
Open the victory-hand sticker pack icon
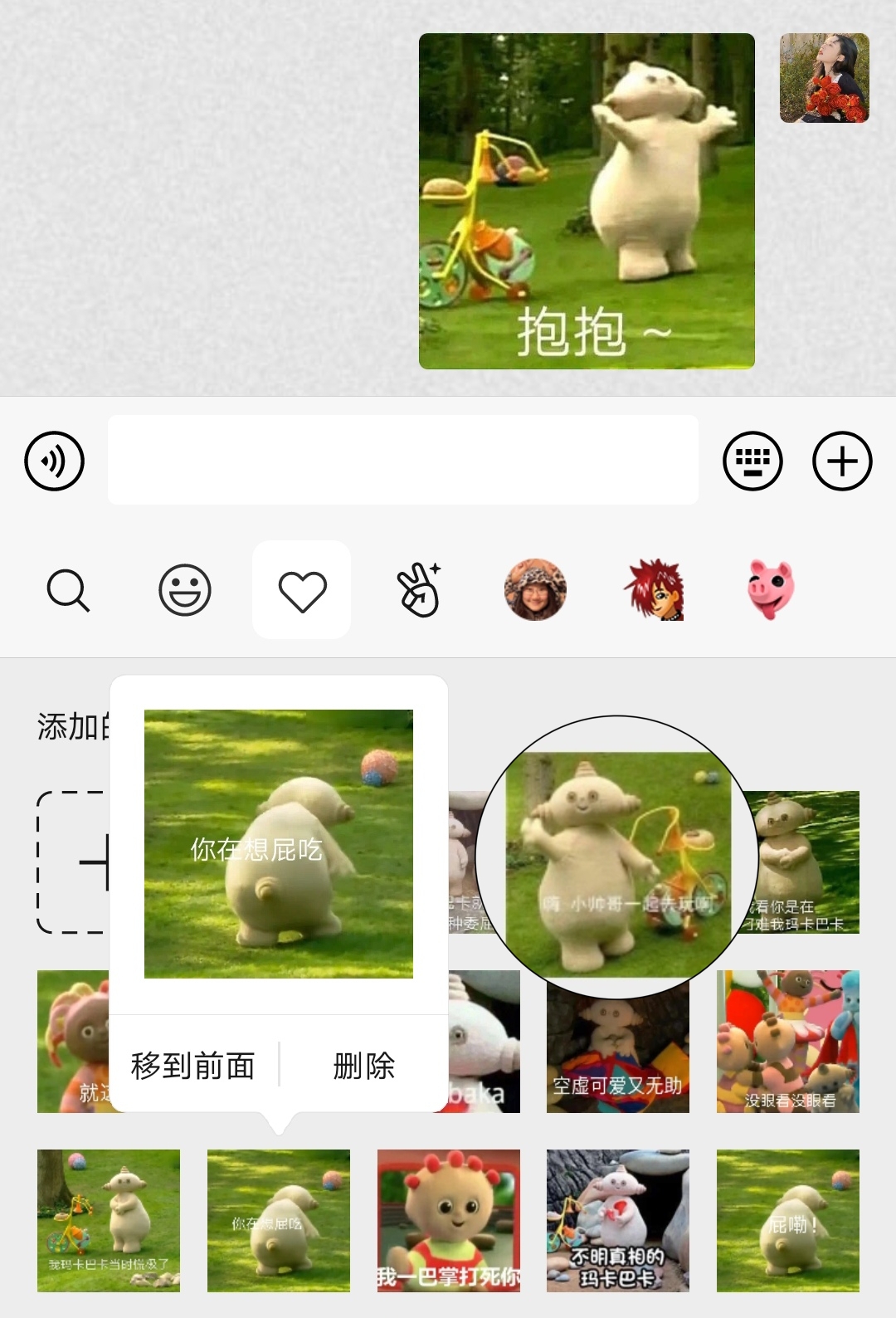pyautogui.click(x=420, y=589)
